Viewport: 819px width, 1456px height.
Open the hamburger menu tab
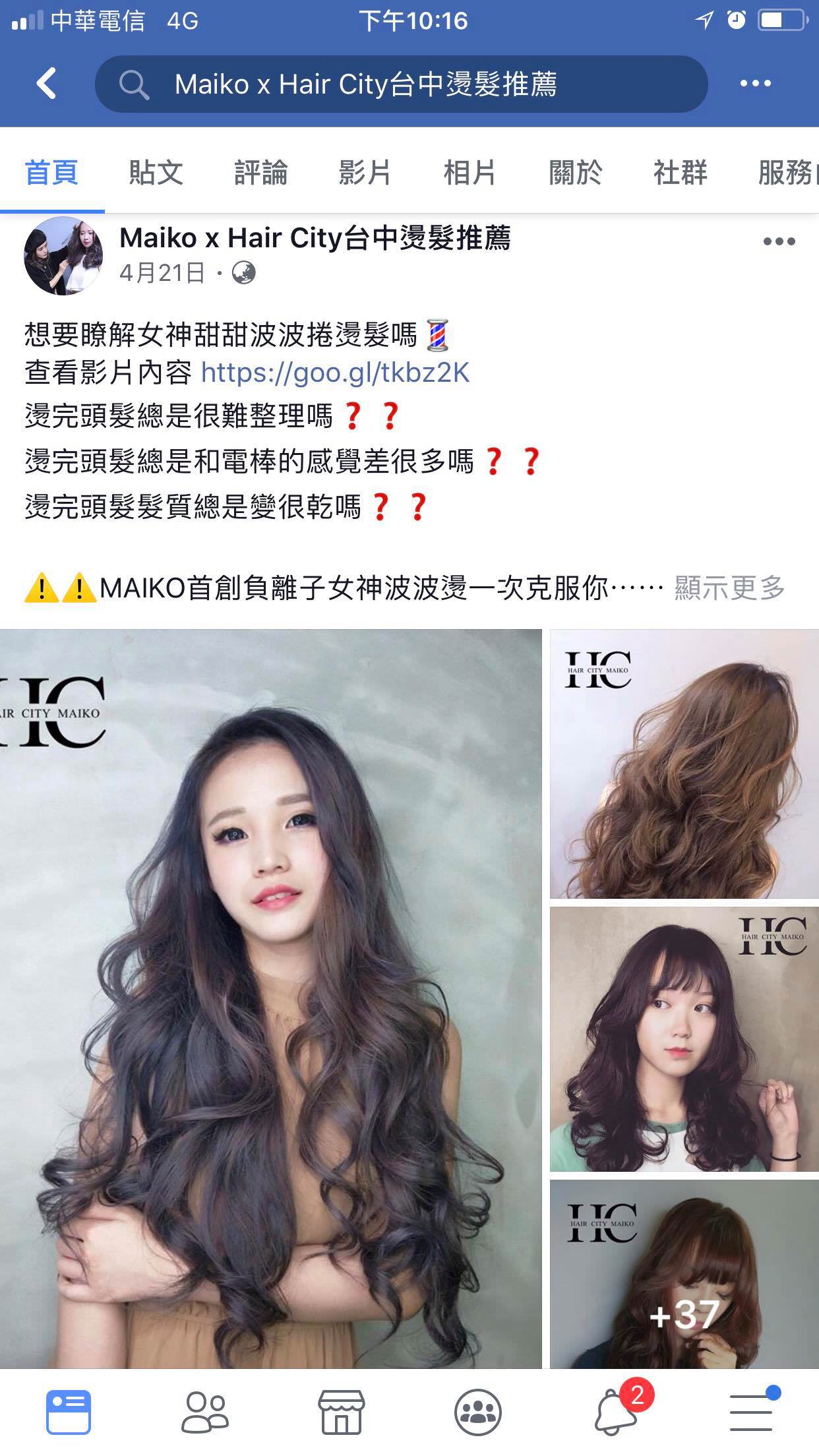click(x=752, y=1411)
